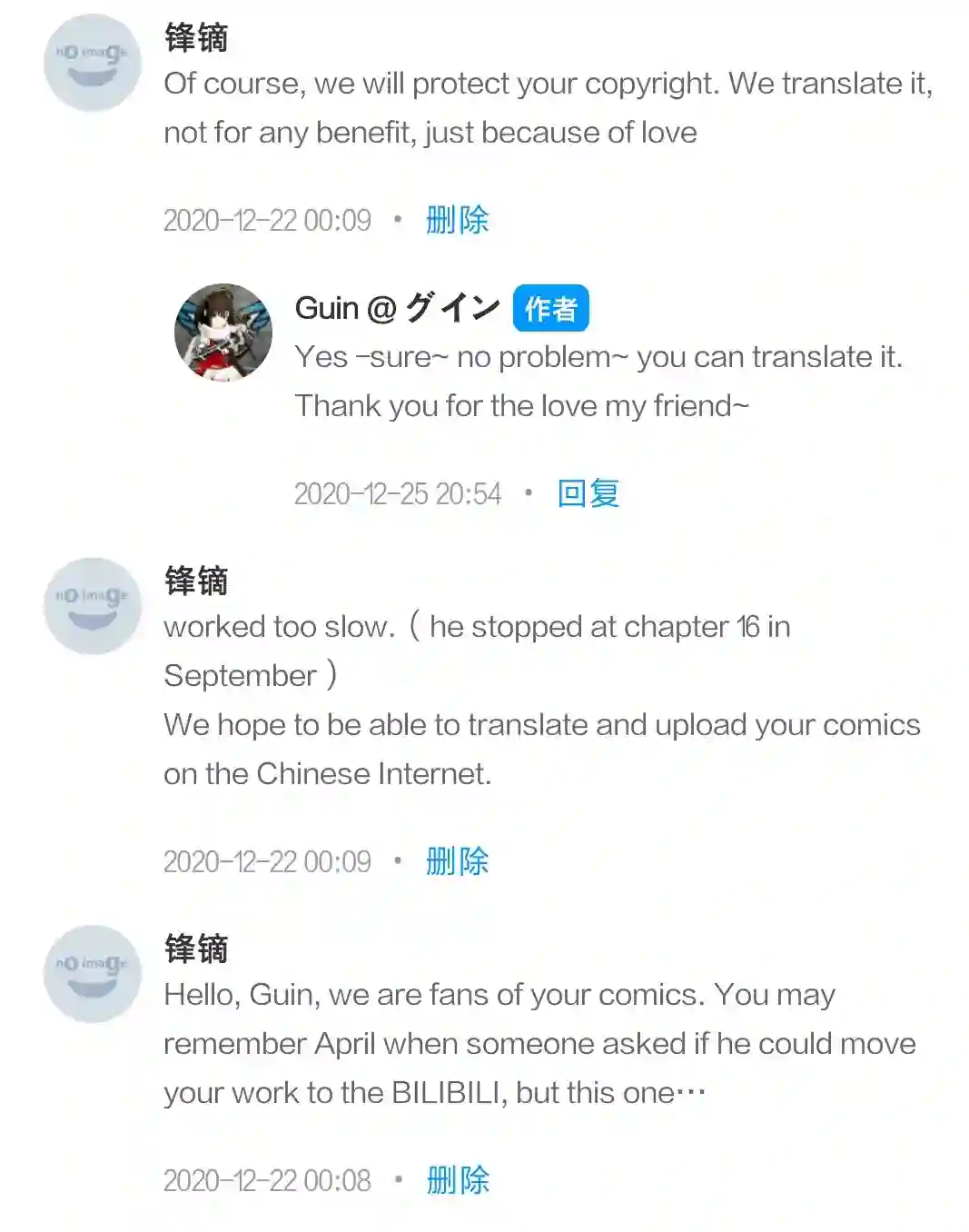
Task: Click the 2020-12-22 00:09 timestamp on the top comment
Action: [268, 220]
